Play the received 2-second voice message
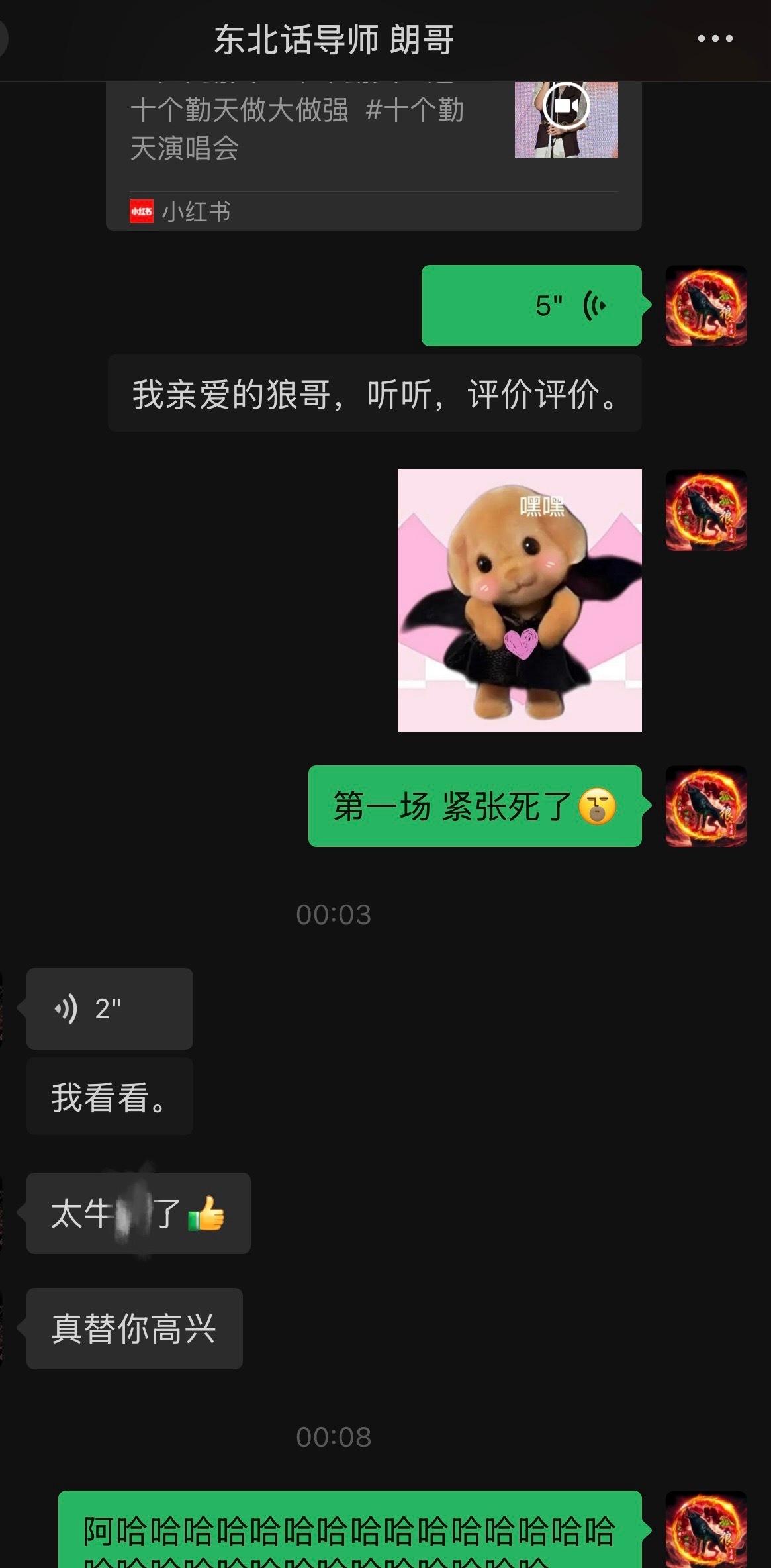Image resolution: width=771 pixels, height=1568 pixels. 110,1008
